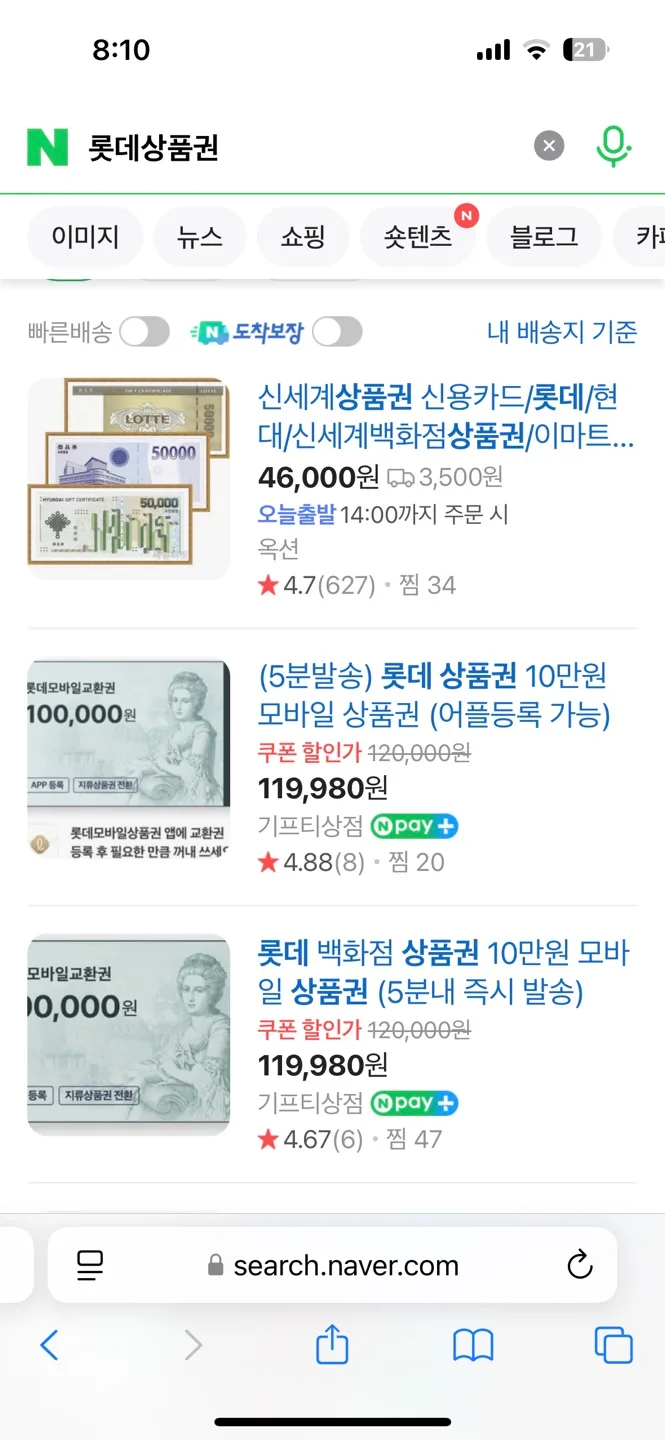The image size is (665, 1440).
Task: Start voice search with the microphone
Action: pyautogui.click(x=613, y=147)
